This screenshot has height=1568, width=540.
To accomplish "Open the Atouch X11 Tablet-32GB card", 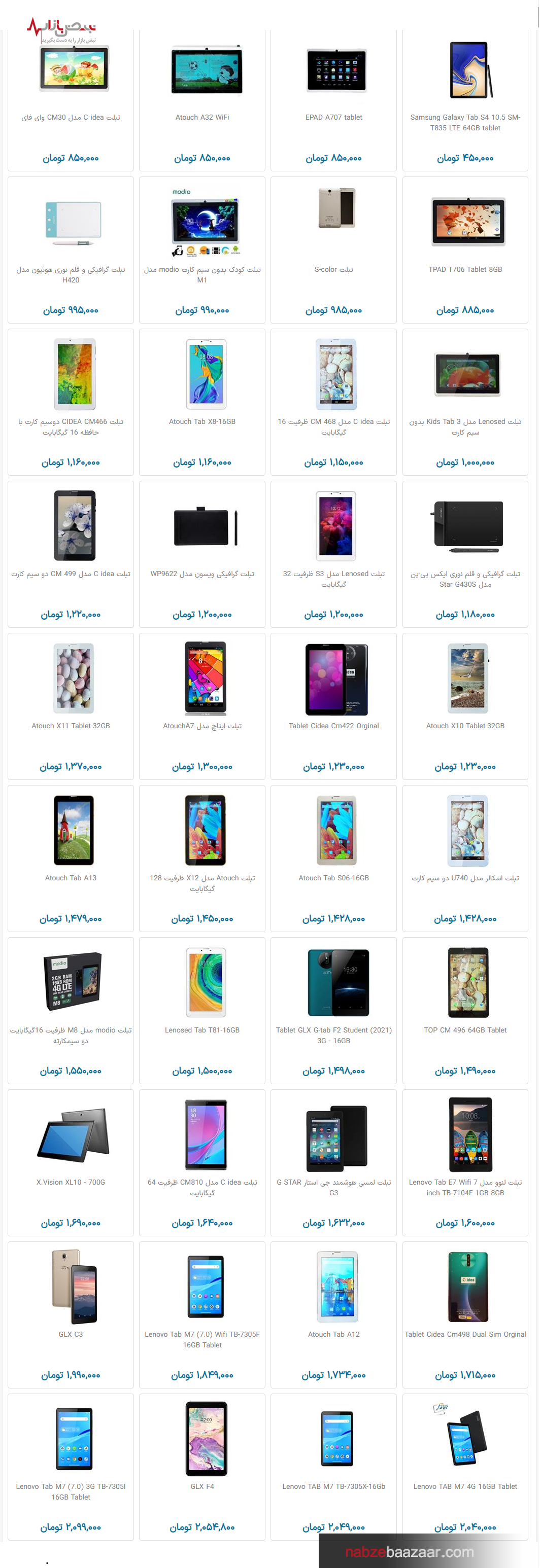I will point(71,726).
